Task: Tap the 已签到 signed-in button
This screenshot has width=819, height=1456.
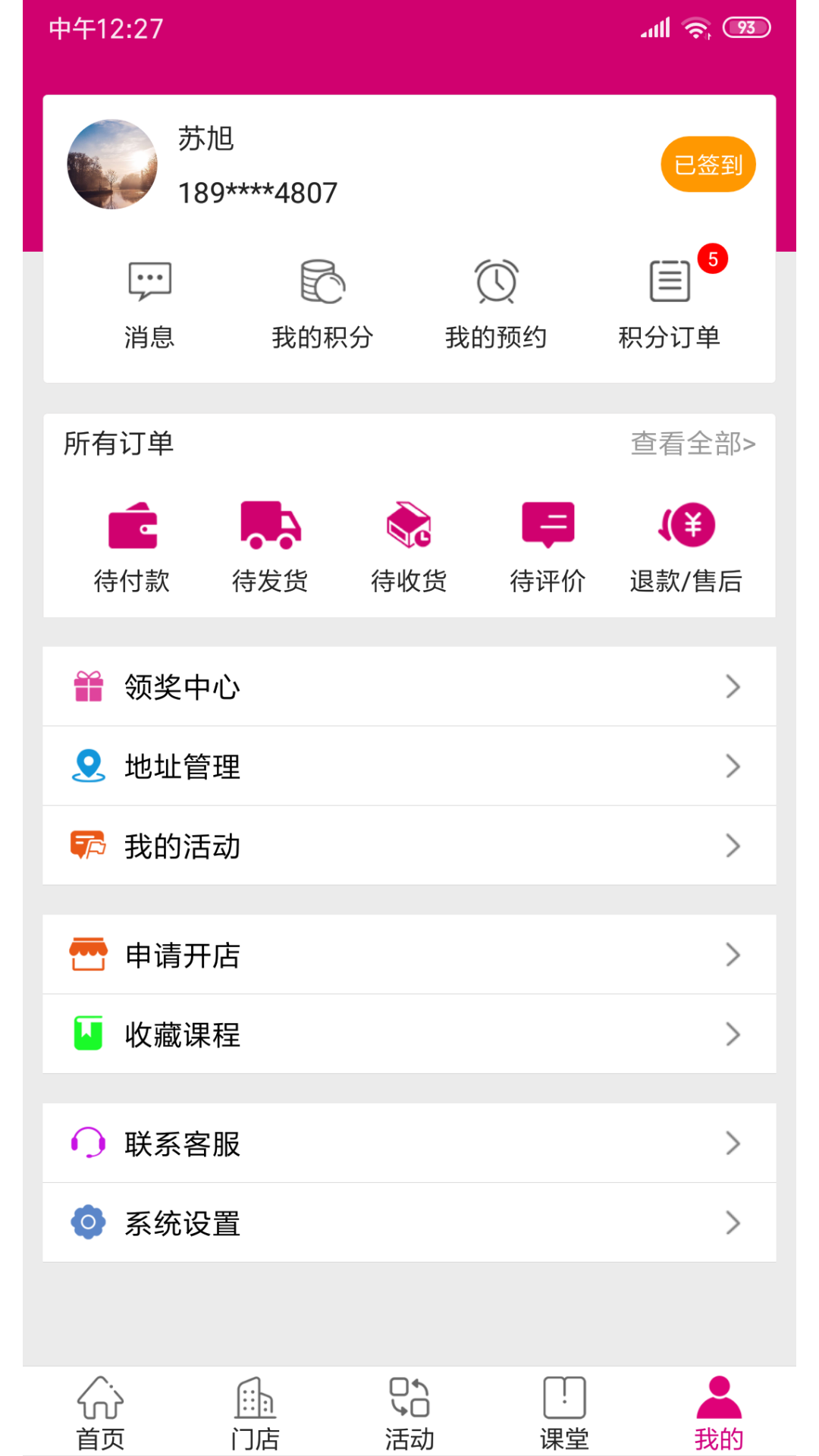Action: 707,164
